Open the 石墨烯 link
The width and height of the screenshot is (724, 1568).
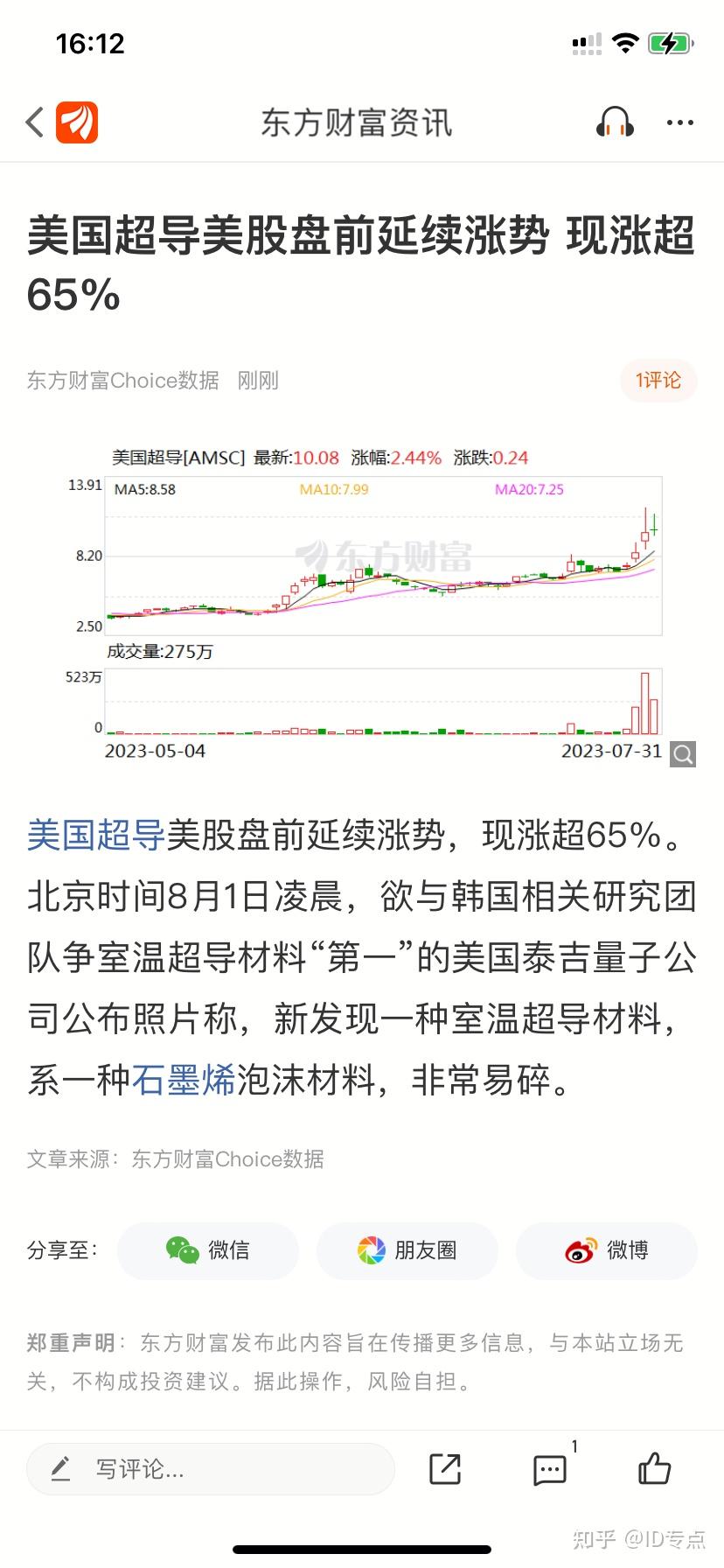(184, 1080)
